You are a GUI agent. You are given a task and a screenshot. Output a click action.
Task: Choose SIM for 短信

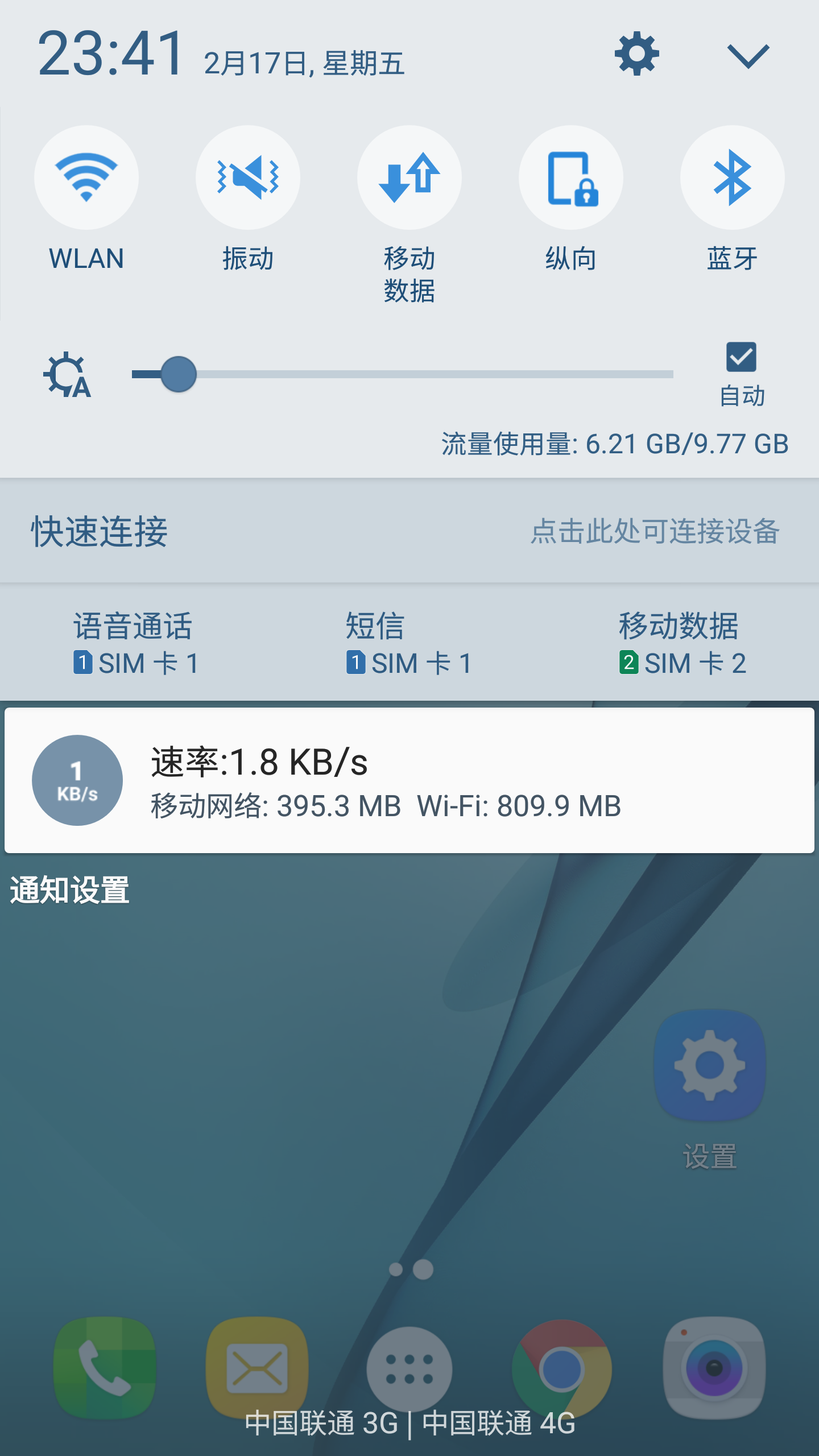[x=408, y=644]
